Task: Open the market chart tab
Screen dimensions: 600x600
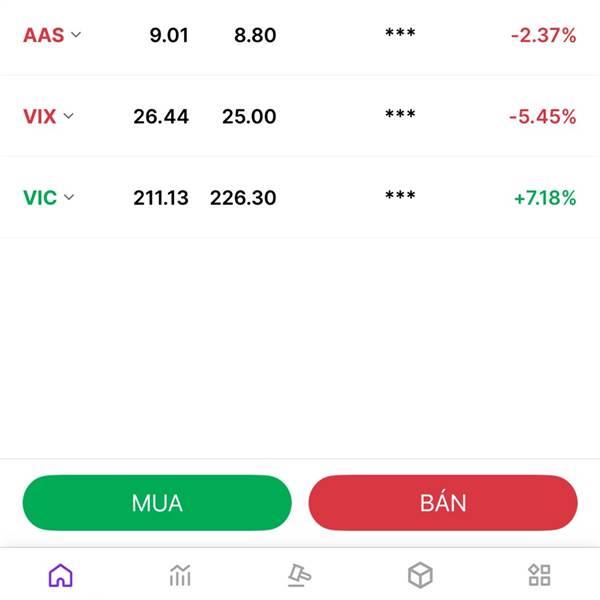Action: click(180, 575)
